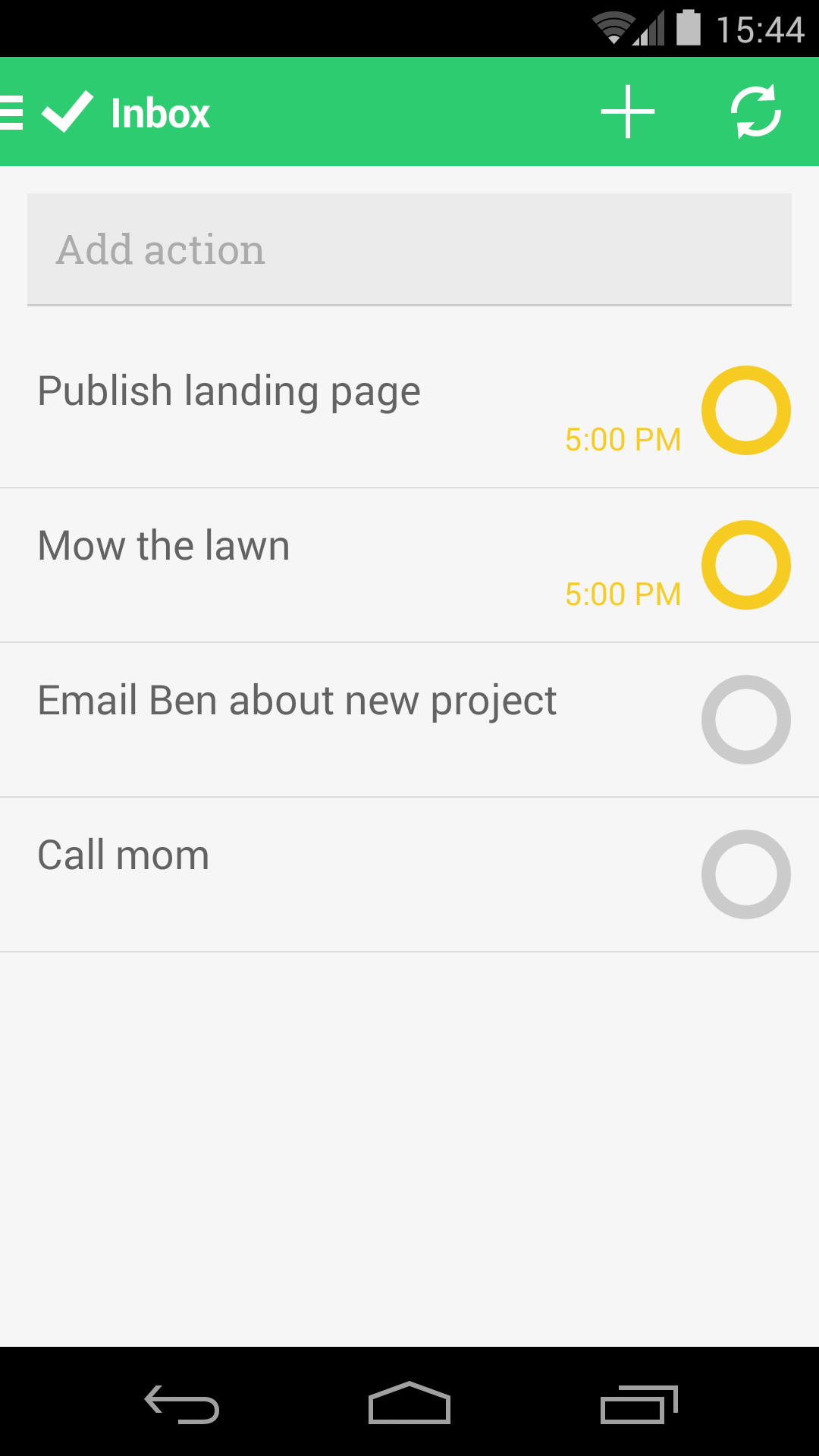Image resolution: width=819 pixels, height=1456 pixels.
Task: Open the recent apps icon
Action: coord(639,1401)
